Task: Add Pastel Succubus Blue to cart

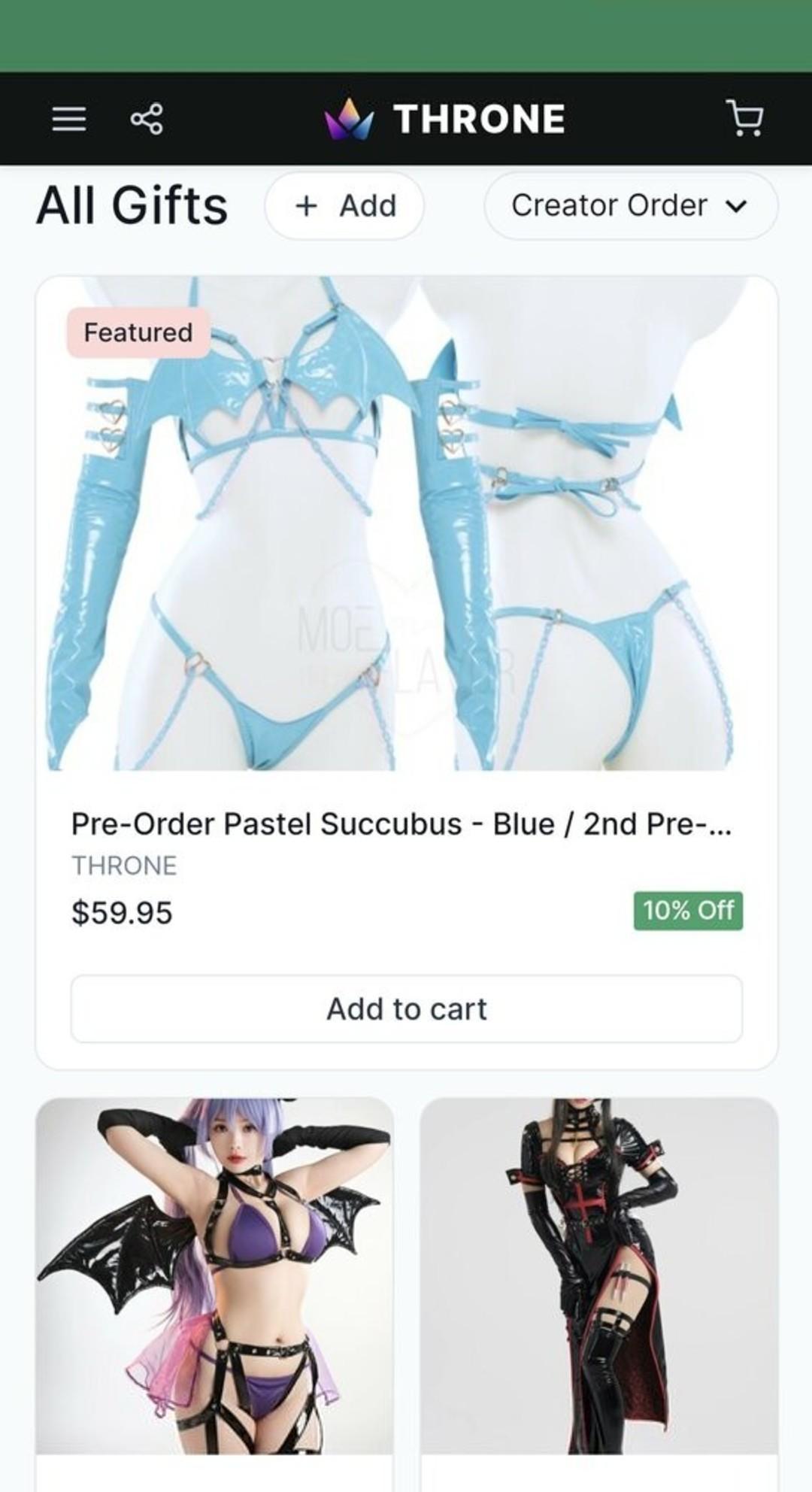Action: pos(407,1008)
